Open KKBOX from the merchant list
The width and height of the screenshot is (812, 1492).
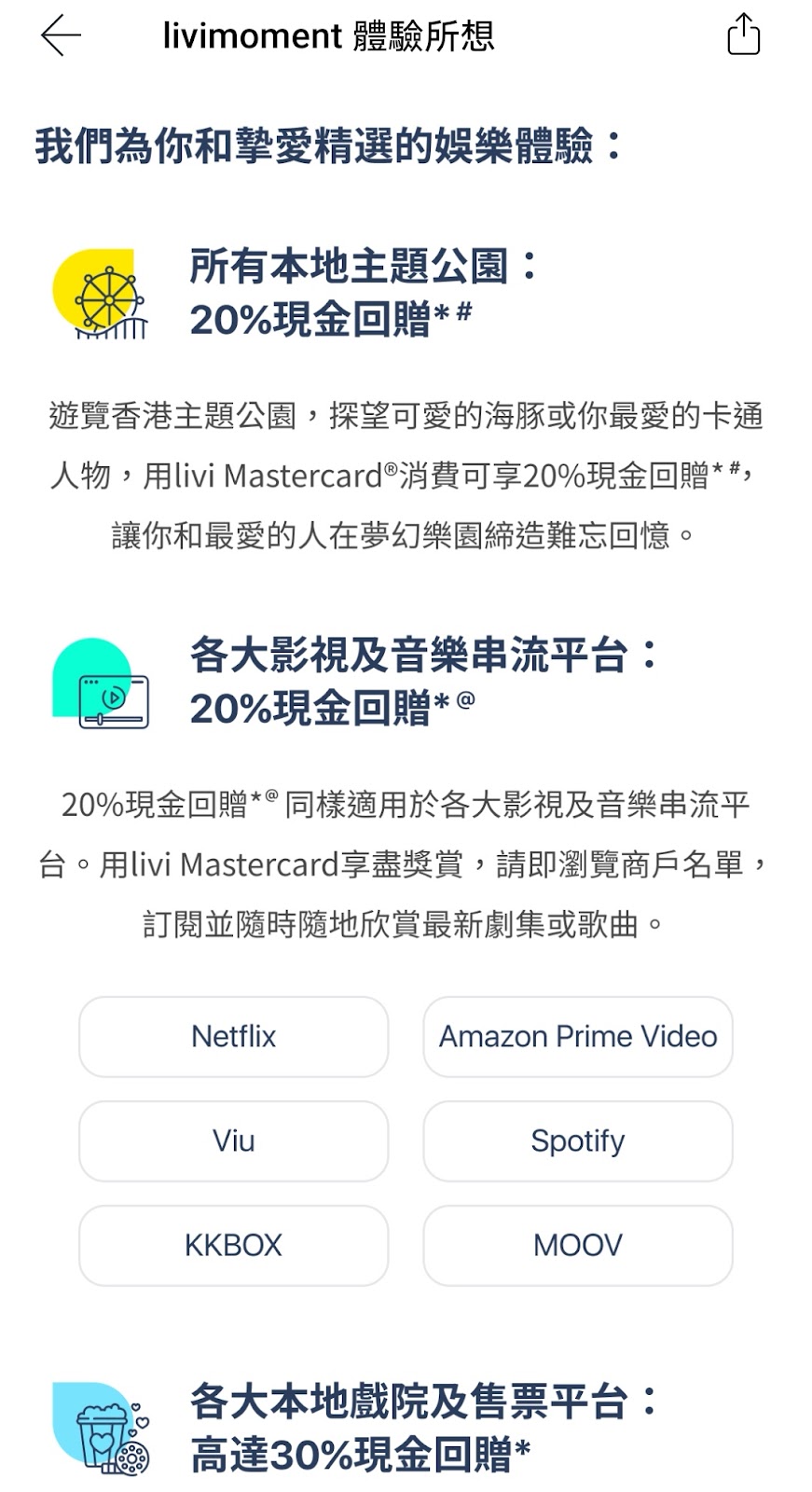click(x=233, y=1245)
